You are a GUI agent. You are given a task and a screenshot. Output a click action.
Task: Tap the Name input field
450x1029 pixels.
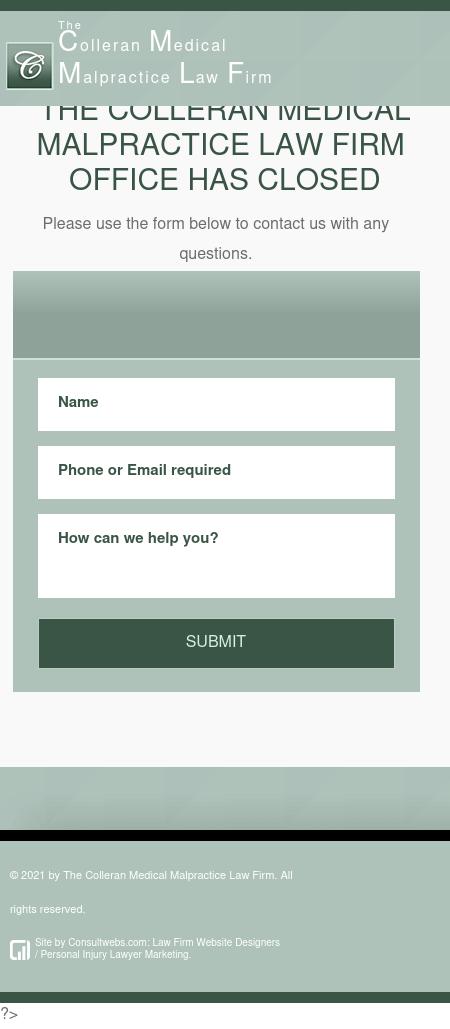pos(216,404)
